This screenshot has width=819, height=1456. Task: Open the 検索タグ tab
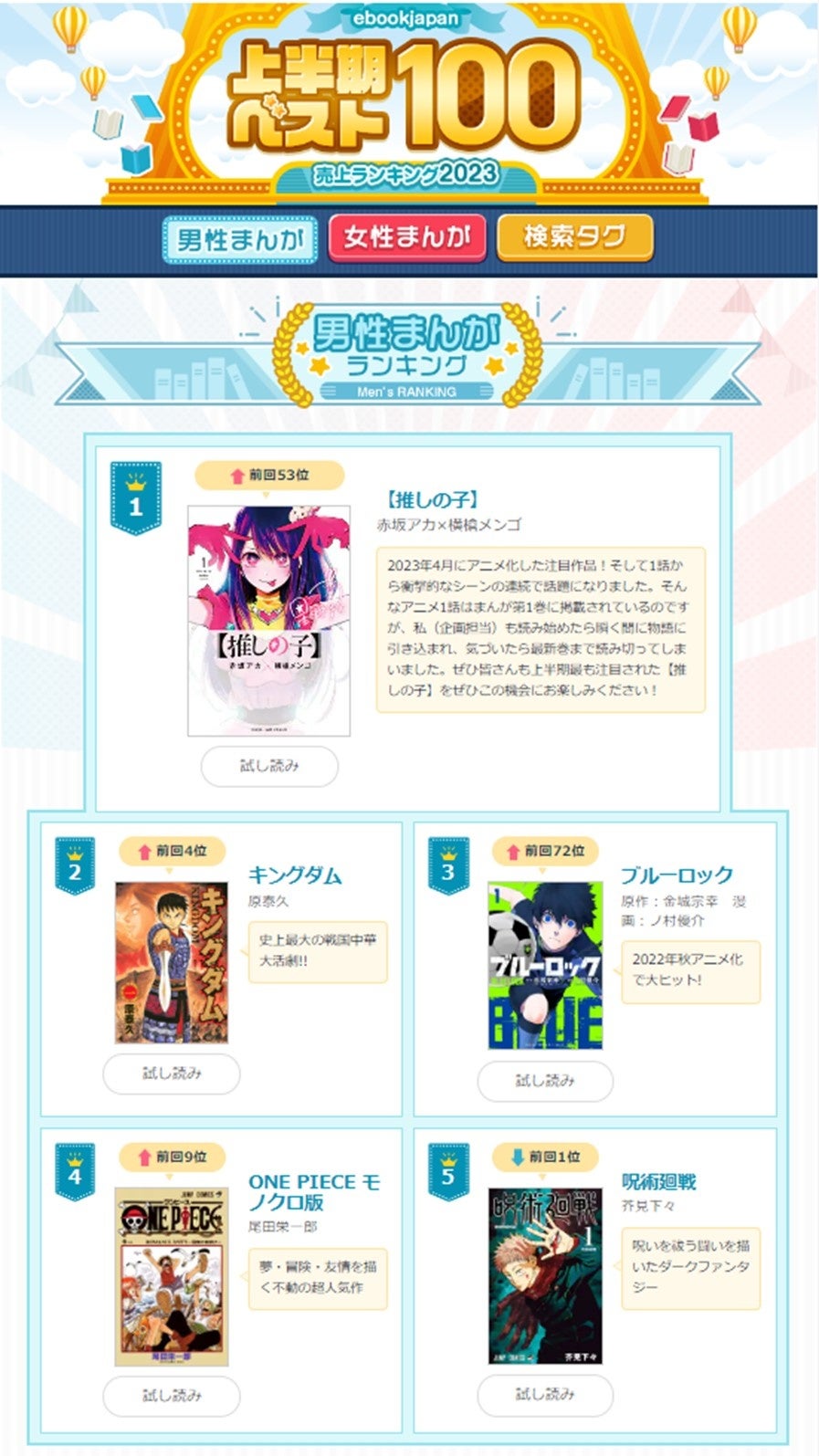[574, 237]
